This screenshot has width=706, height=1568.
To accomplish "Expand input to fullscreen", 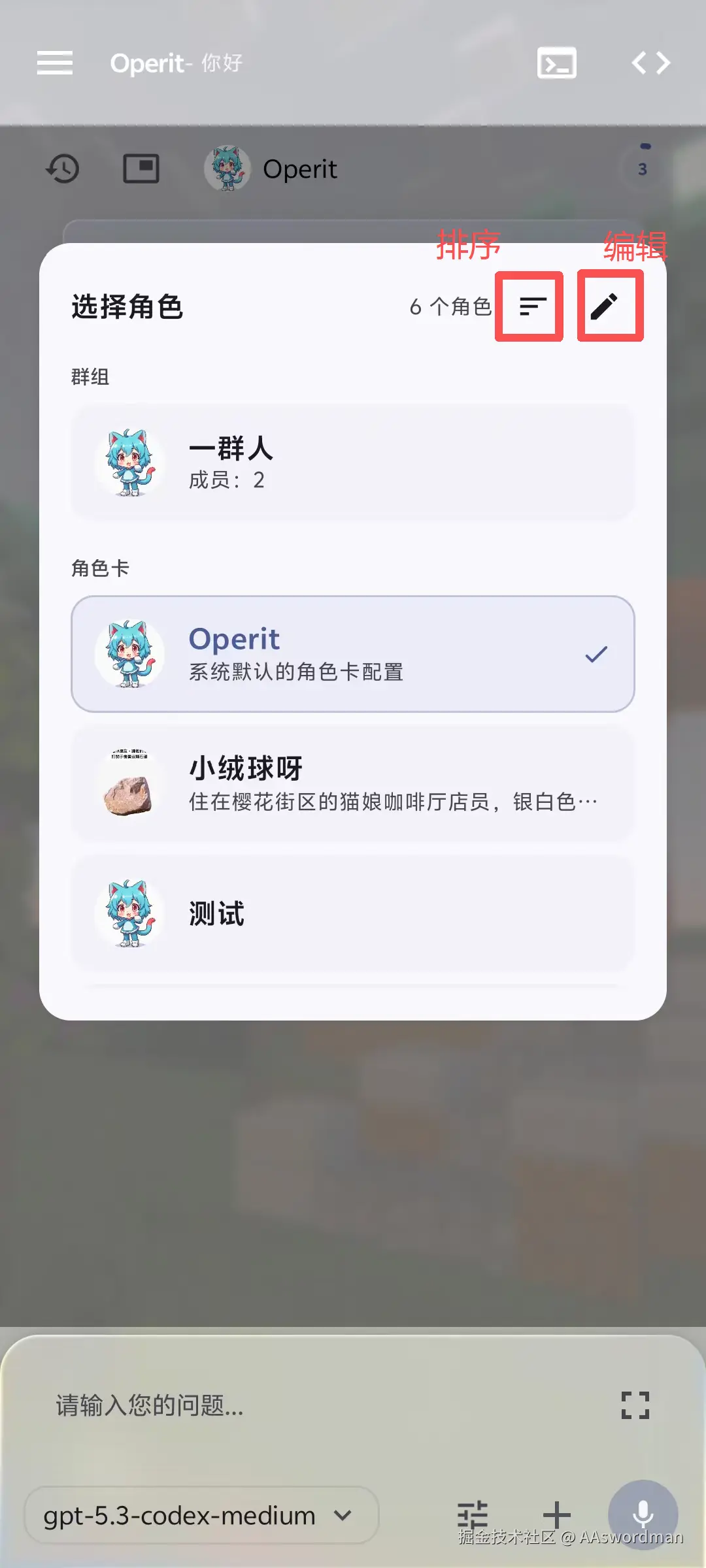I will [x=635, y=1405].
